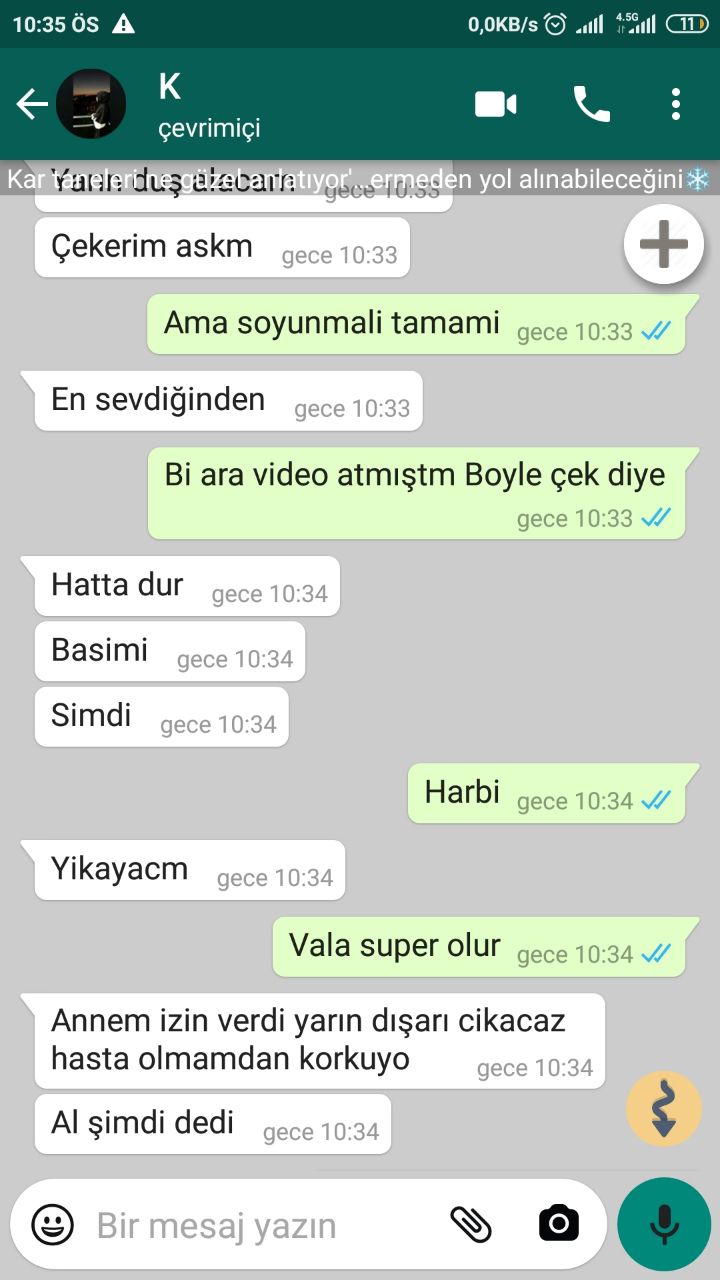720x1280 pixels.
Task: Tap K's profile picture thumbnail
Action: [91, 103]
